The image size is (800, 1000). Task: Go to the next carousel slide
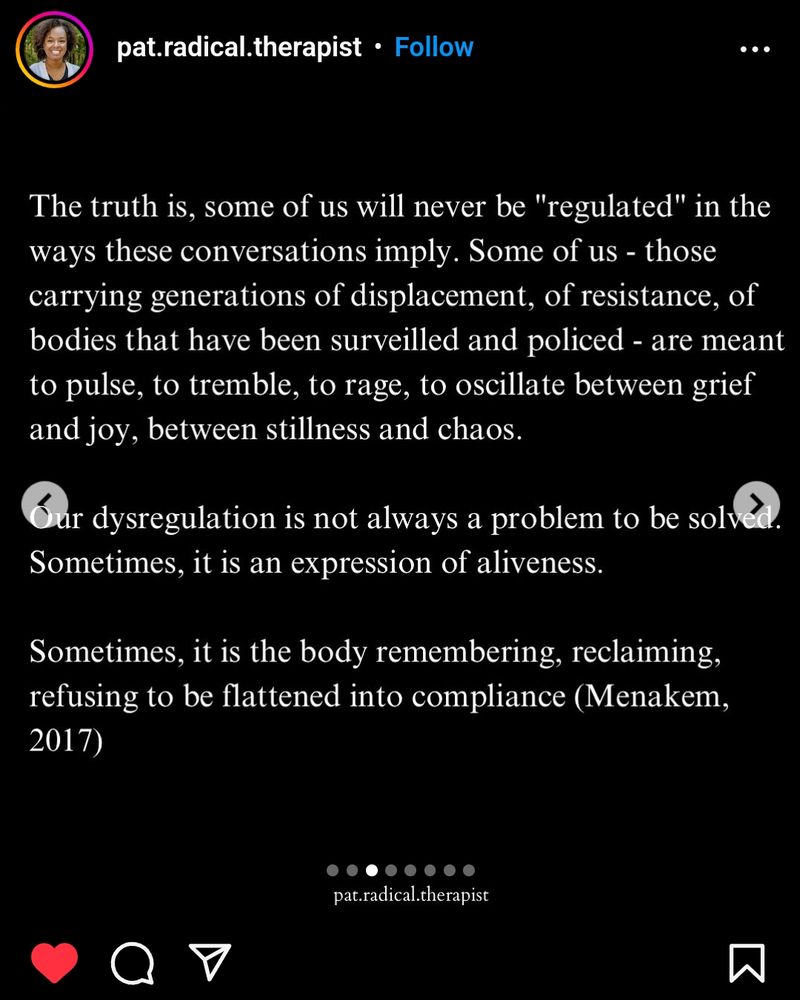click(x=757, y=504)
